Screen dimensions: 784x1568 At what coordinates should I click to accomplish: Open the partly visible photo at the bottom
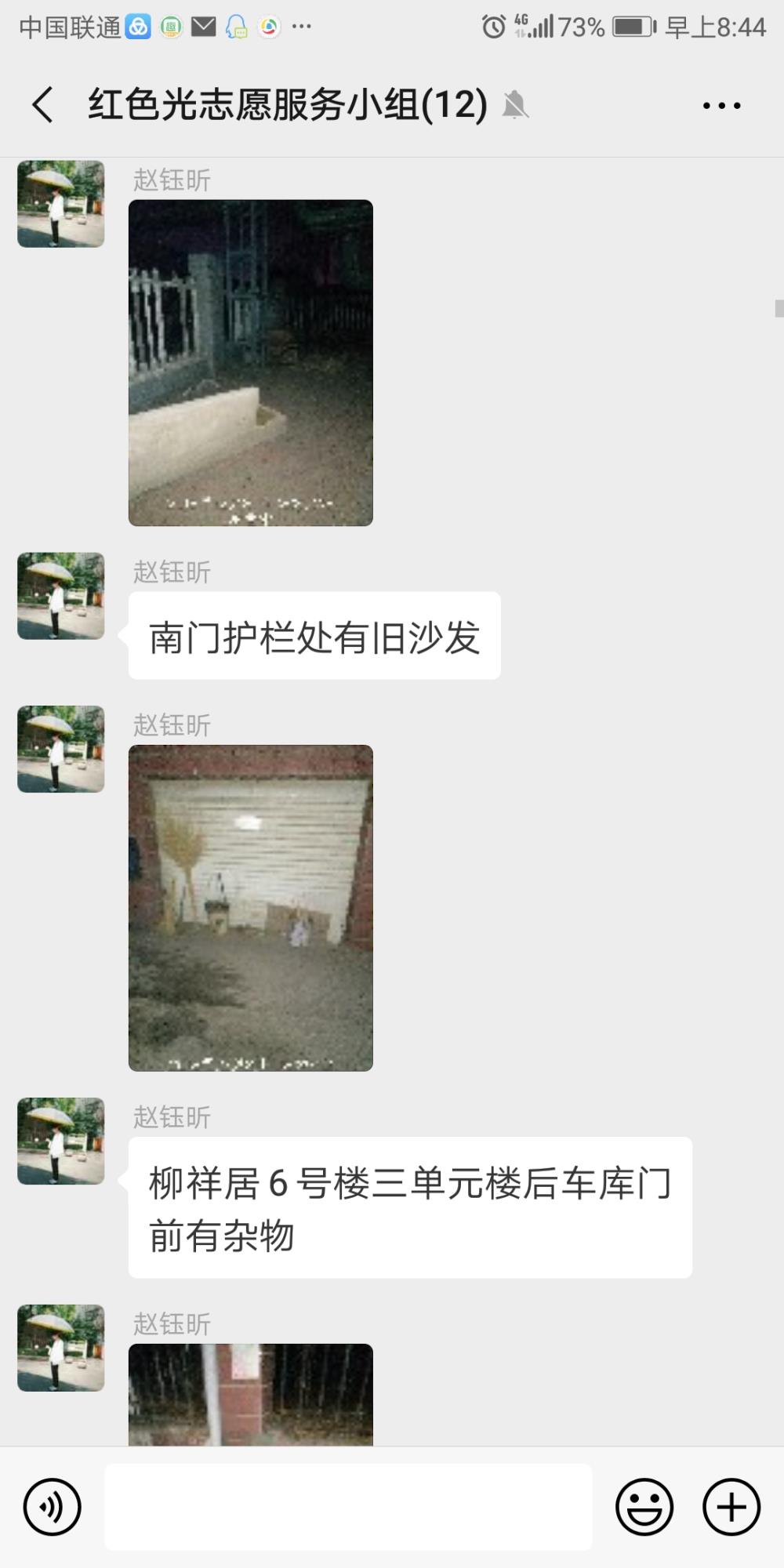(251, 1395)
